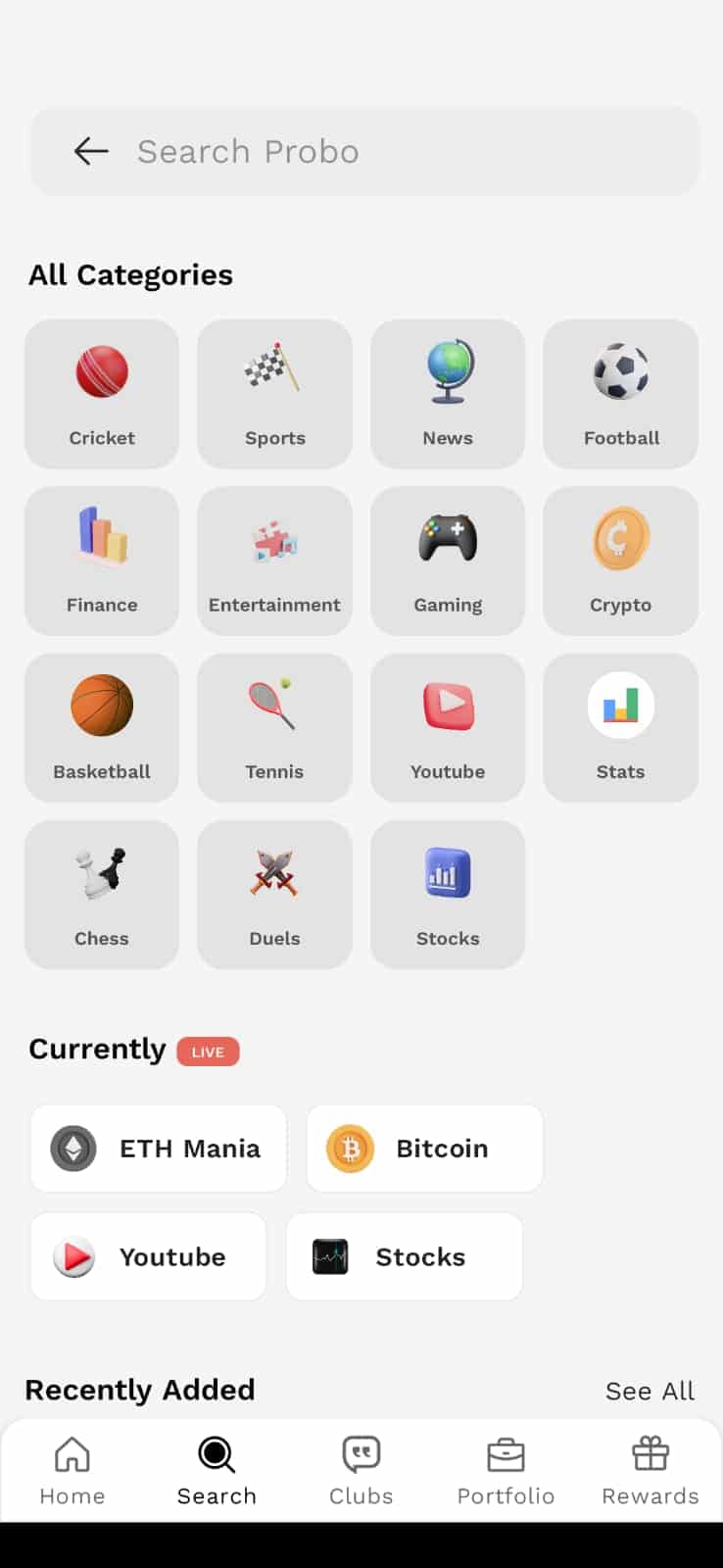See all recently added items

click(650, 1391)
